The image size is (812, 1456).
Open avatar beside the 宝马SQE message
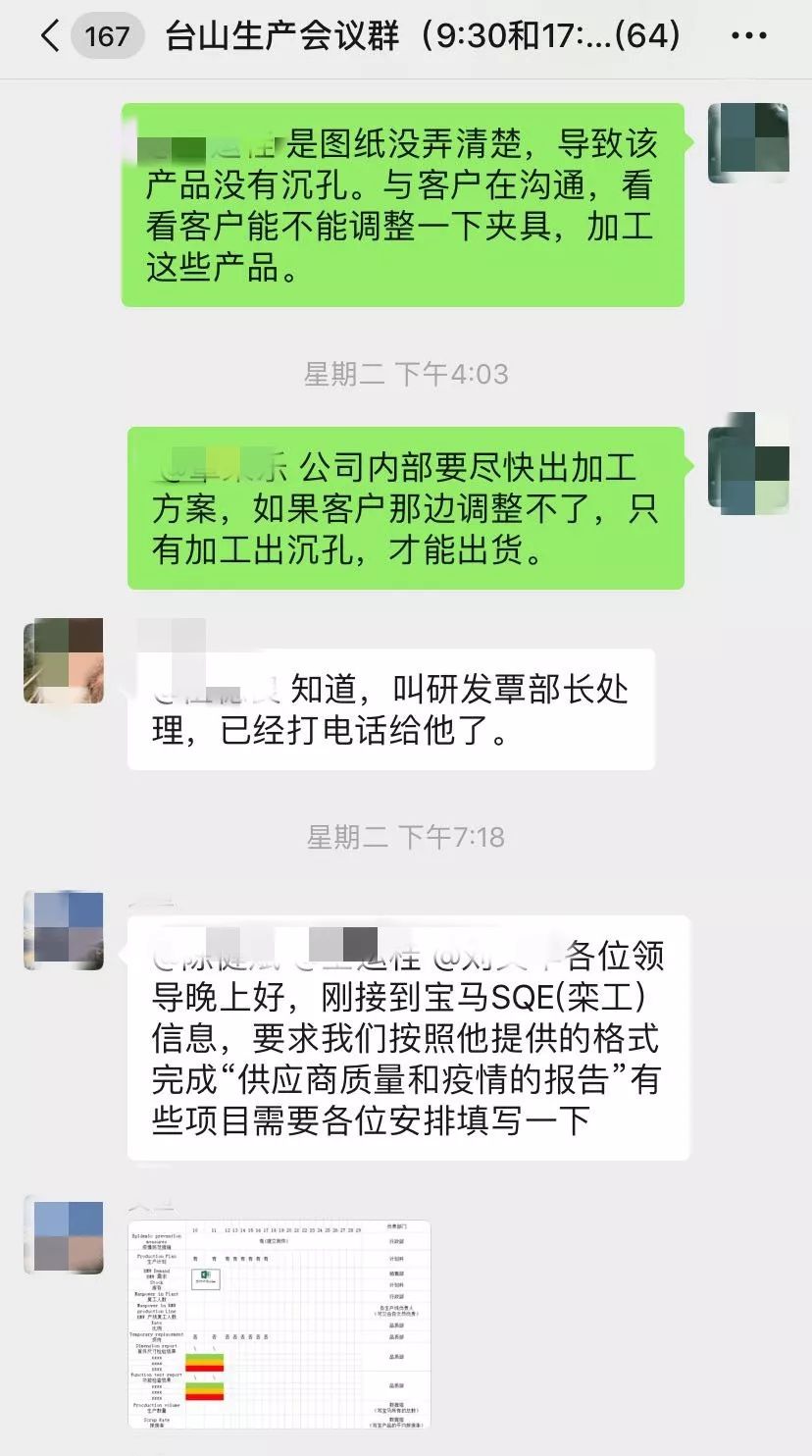pos(64,931)
